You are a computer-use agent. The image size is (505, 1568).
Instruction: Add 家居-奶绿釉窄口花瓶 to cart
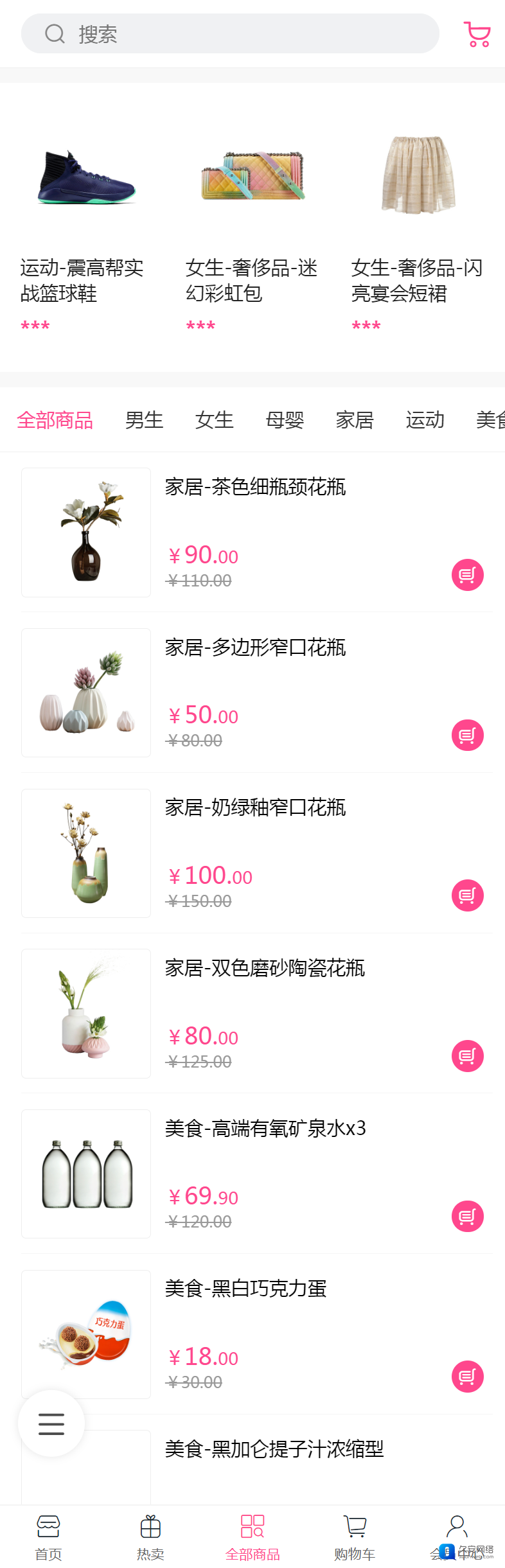(x=467, y=895)
